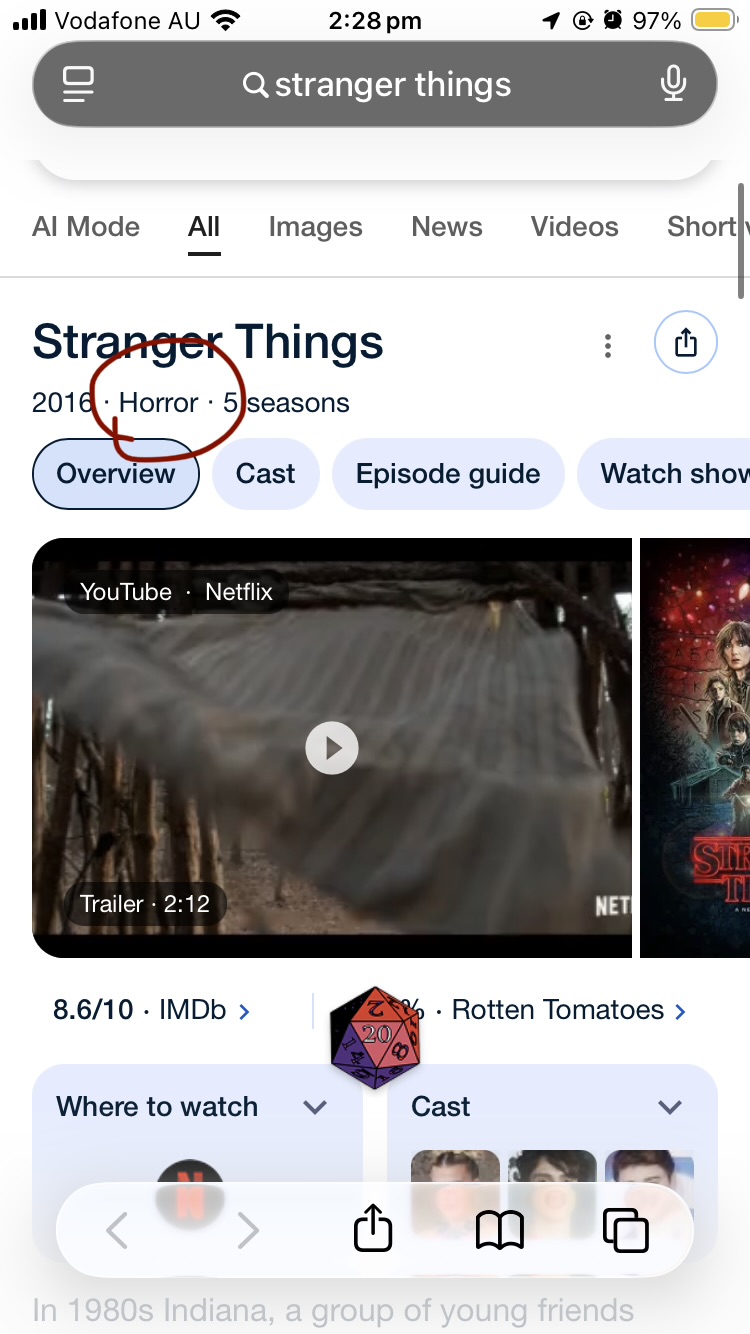Show all open Safari tabs
750x1334 pixels.
pos(626,1230)
